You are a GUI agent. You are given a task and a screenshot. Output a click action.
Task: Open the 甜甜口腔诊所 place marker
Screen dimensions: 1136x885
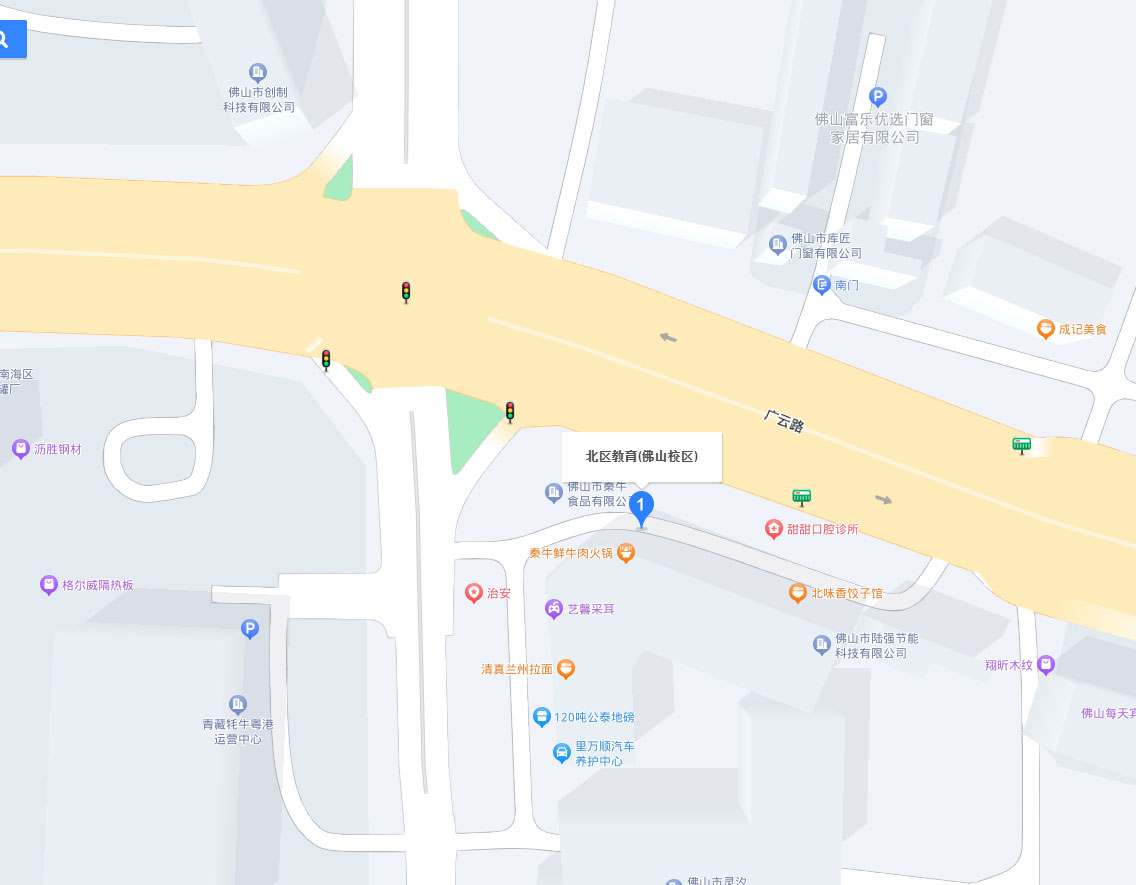click(773, 529)
